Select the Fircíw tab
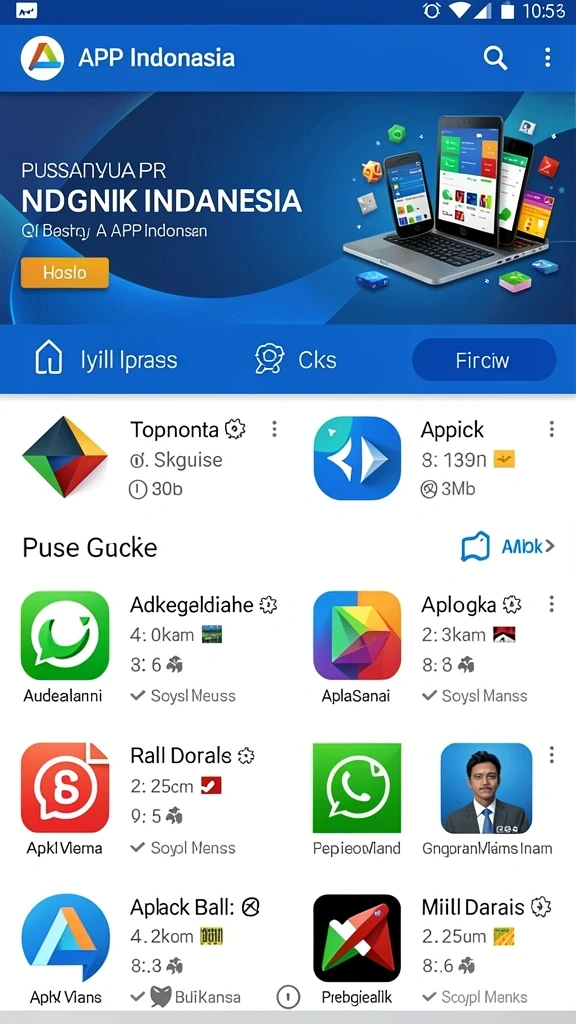576x1024 pixels. click(x=484, y=360)
